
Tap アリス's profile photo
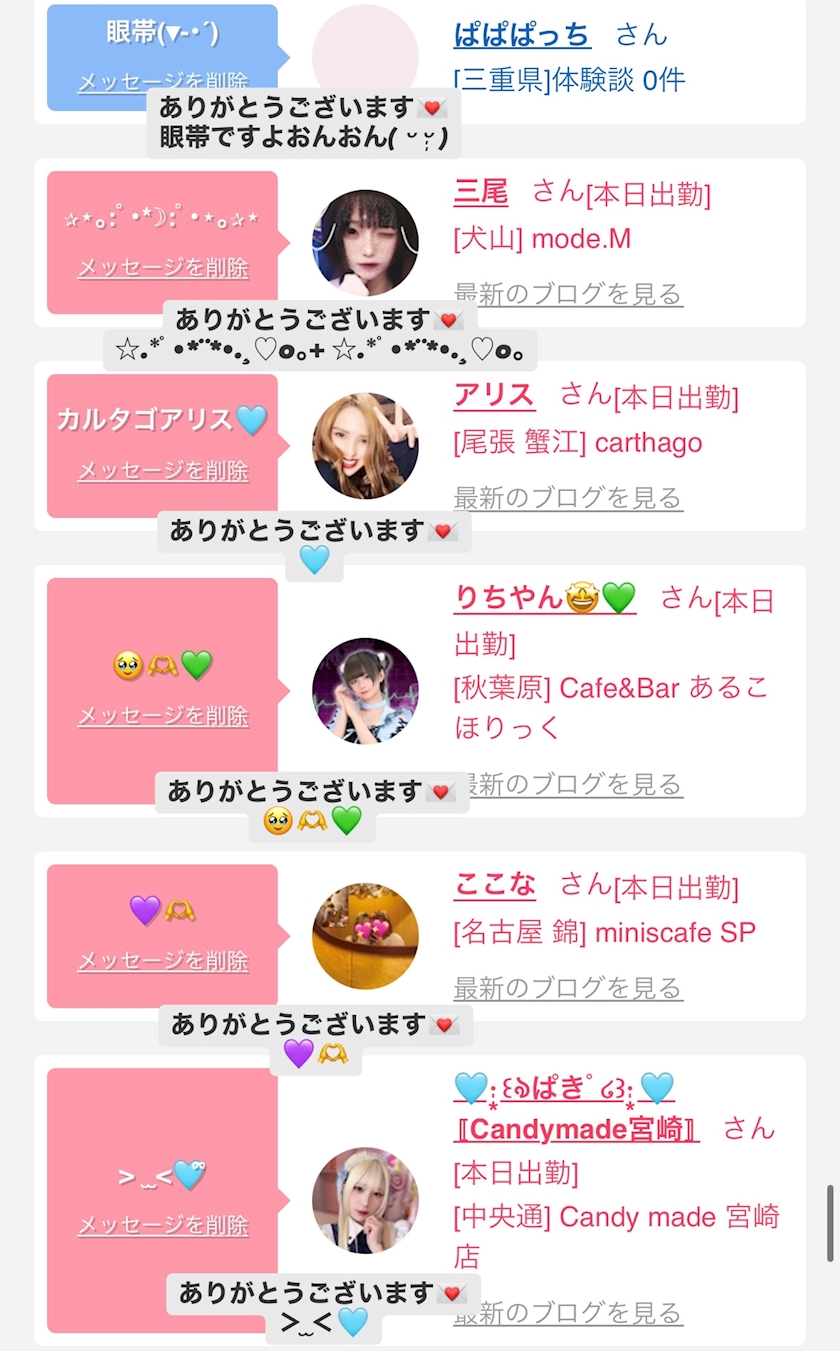click(365, 446)
